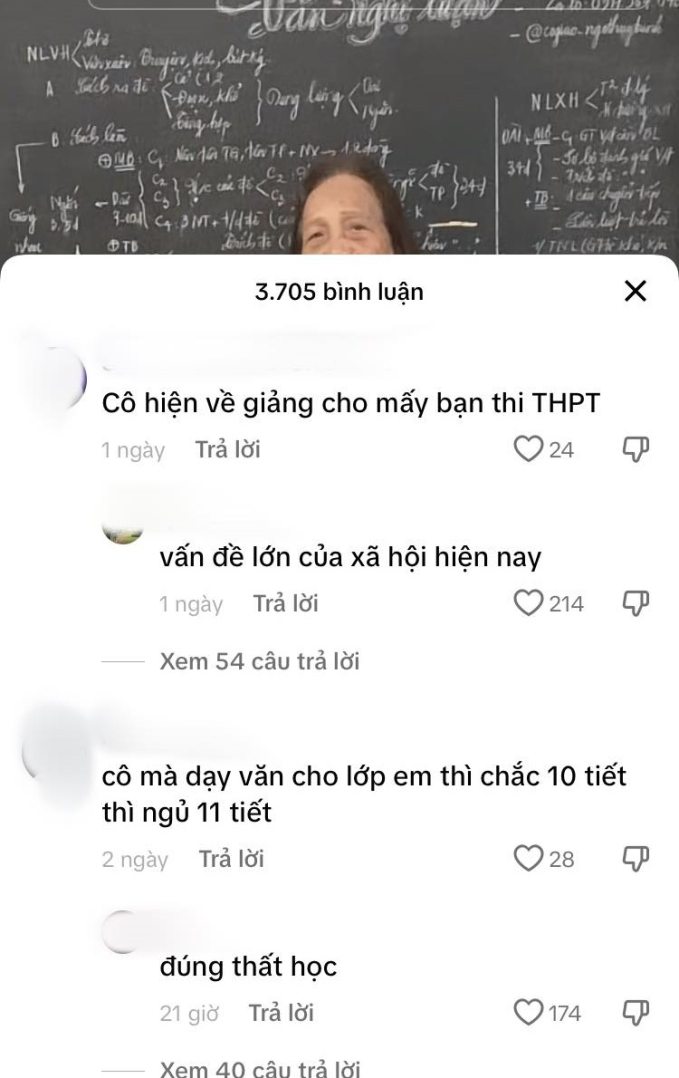679x1078 pixels.
Task: Like the comment 'đúng thất học'
Action: click(x=527, y=1013)
